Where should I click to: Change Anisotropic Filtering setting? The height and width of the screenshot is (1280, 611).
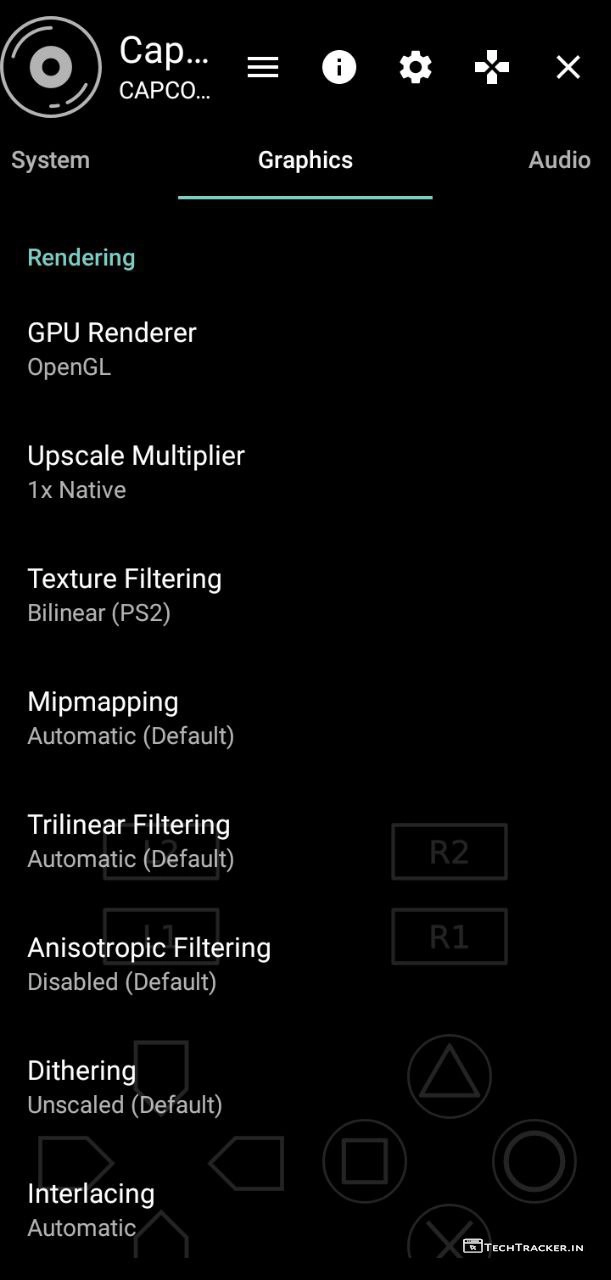point(149,962)
